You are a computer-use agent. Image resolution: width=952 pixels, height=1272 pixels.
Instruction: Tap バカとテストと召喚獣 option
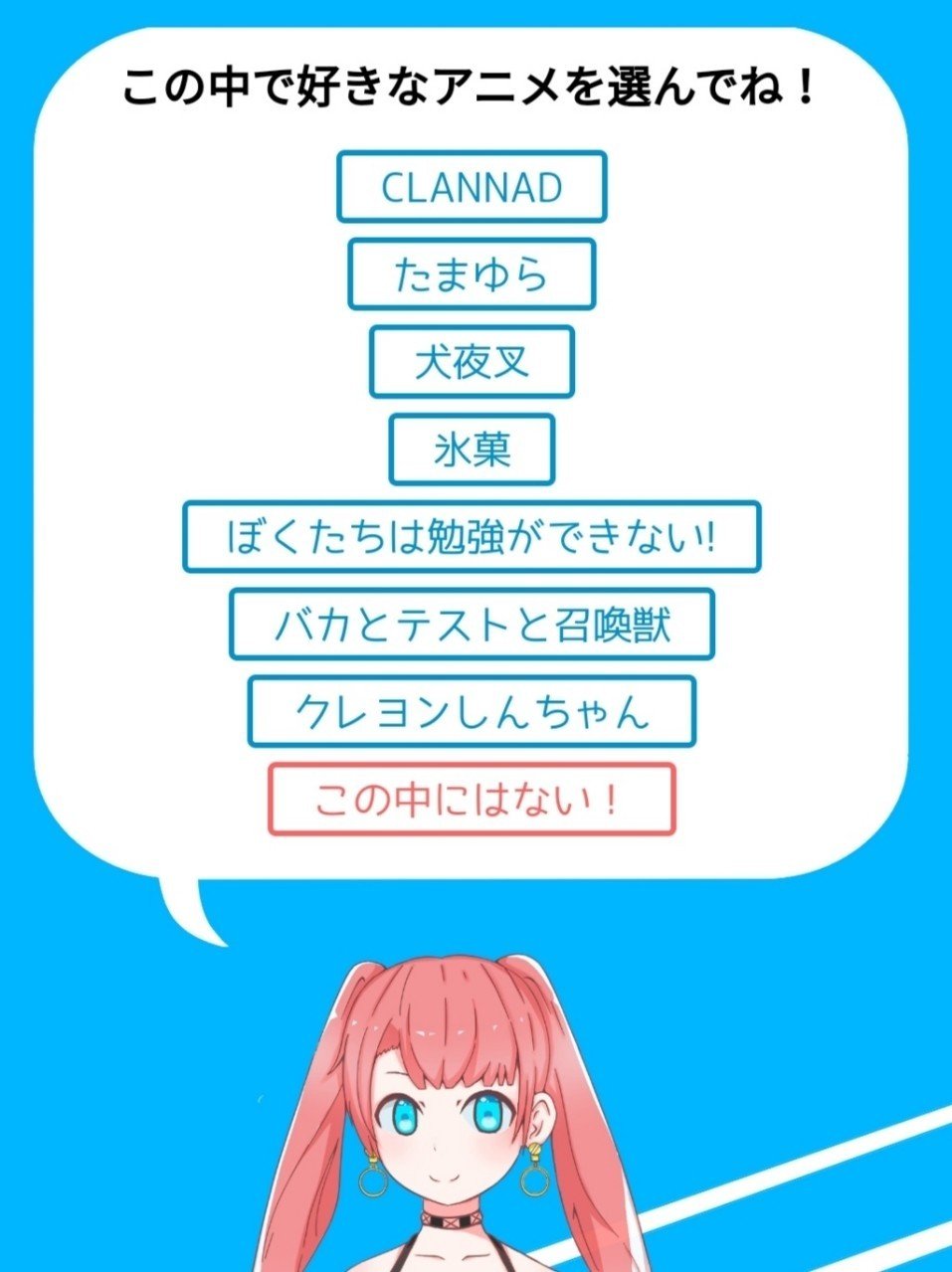click(472, 625)
